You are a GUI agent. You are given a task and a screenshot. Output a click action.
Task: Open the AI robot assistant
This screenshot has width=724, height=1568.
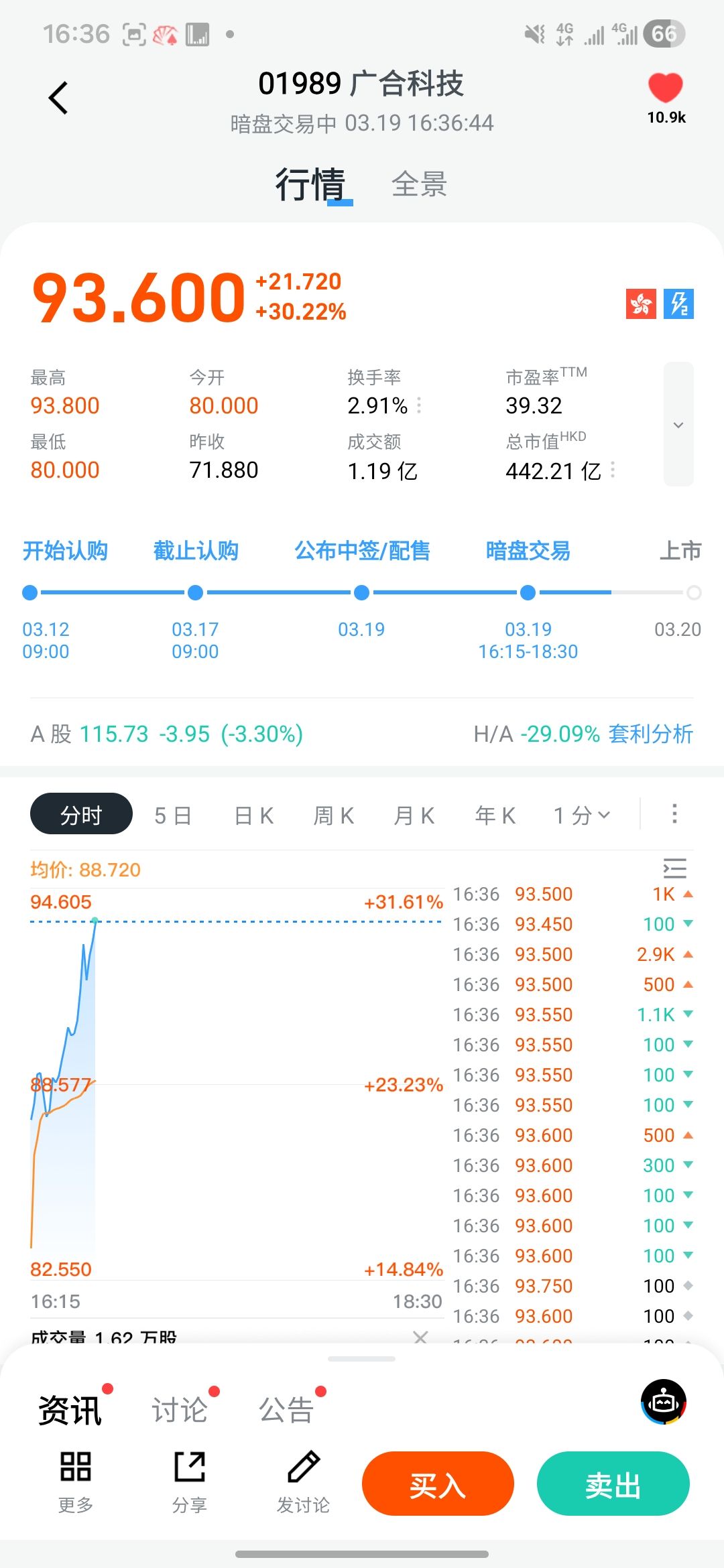pos(664,1402)
